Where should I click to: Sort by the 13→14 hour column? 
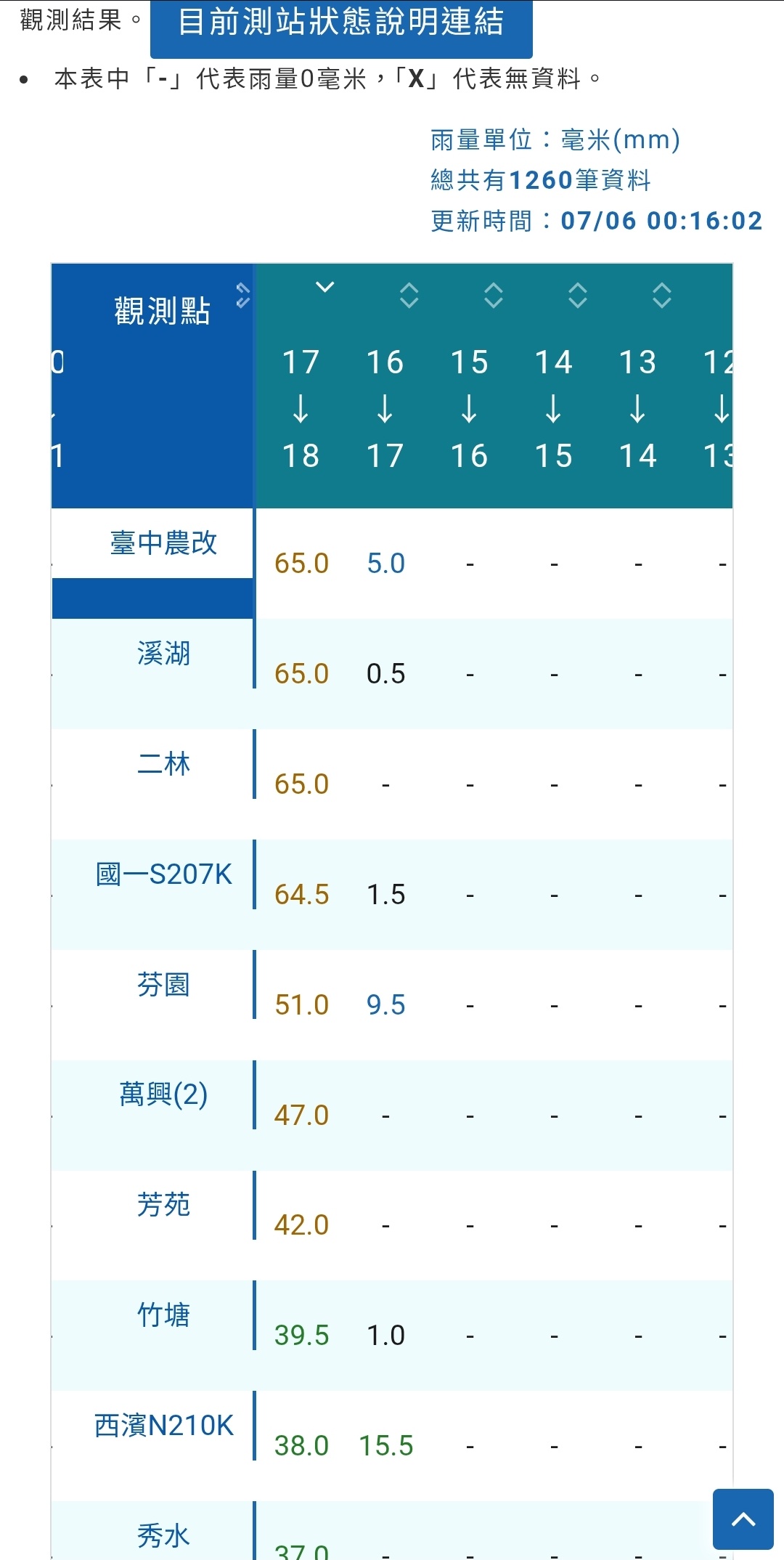coord(662,295)
